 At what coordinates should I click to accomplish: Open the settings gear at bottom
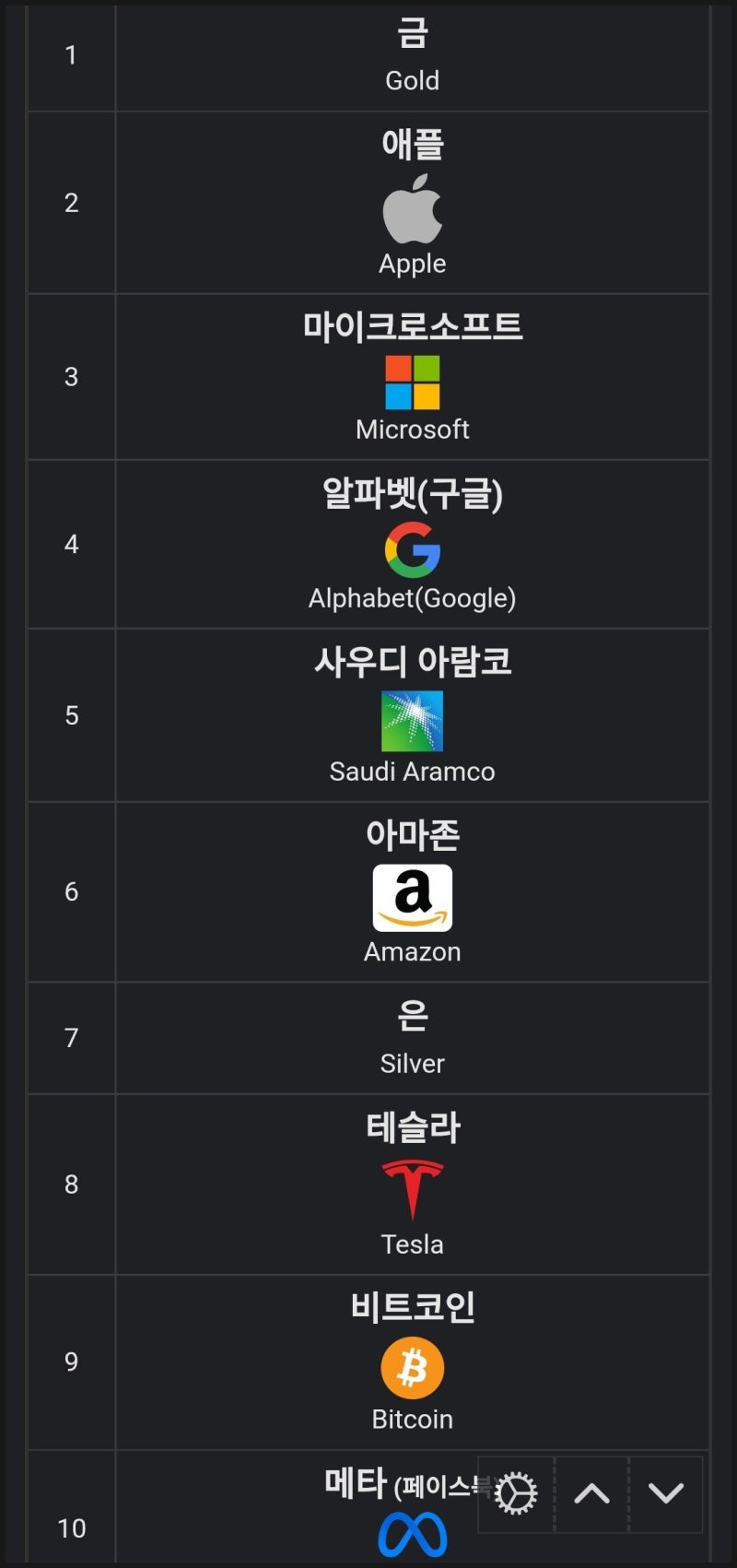click(x=514, y=1495)
